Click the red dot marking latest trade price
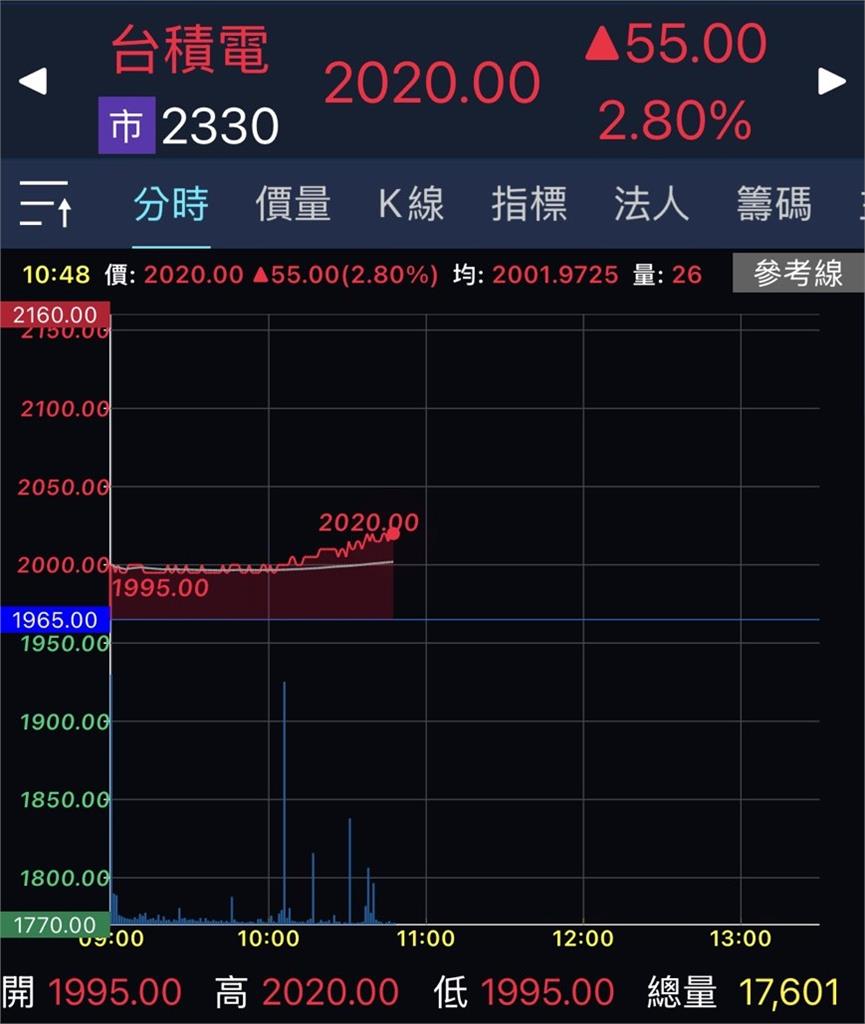The image size is (865, 1024). [393, 535]
